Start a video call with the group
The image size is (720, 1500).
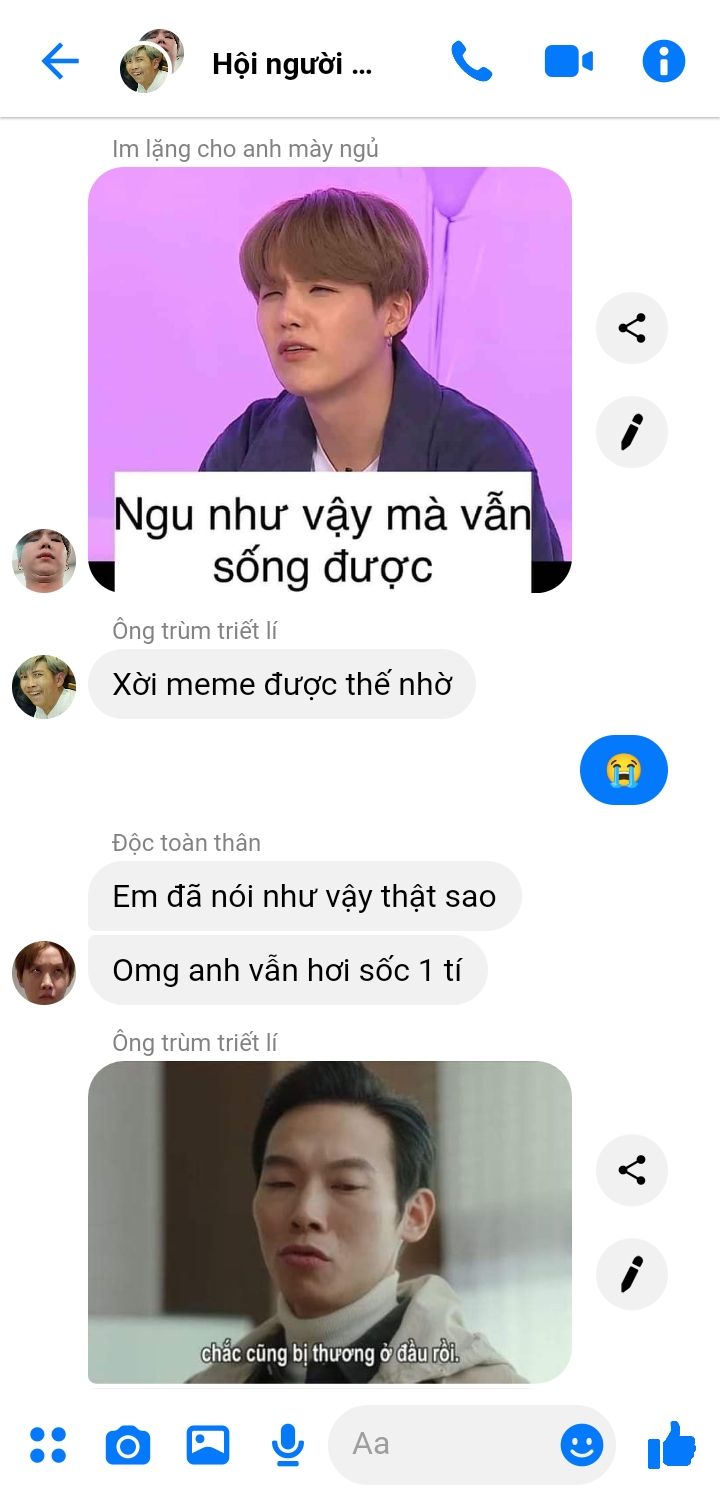pos(568,62)
